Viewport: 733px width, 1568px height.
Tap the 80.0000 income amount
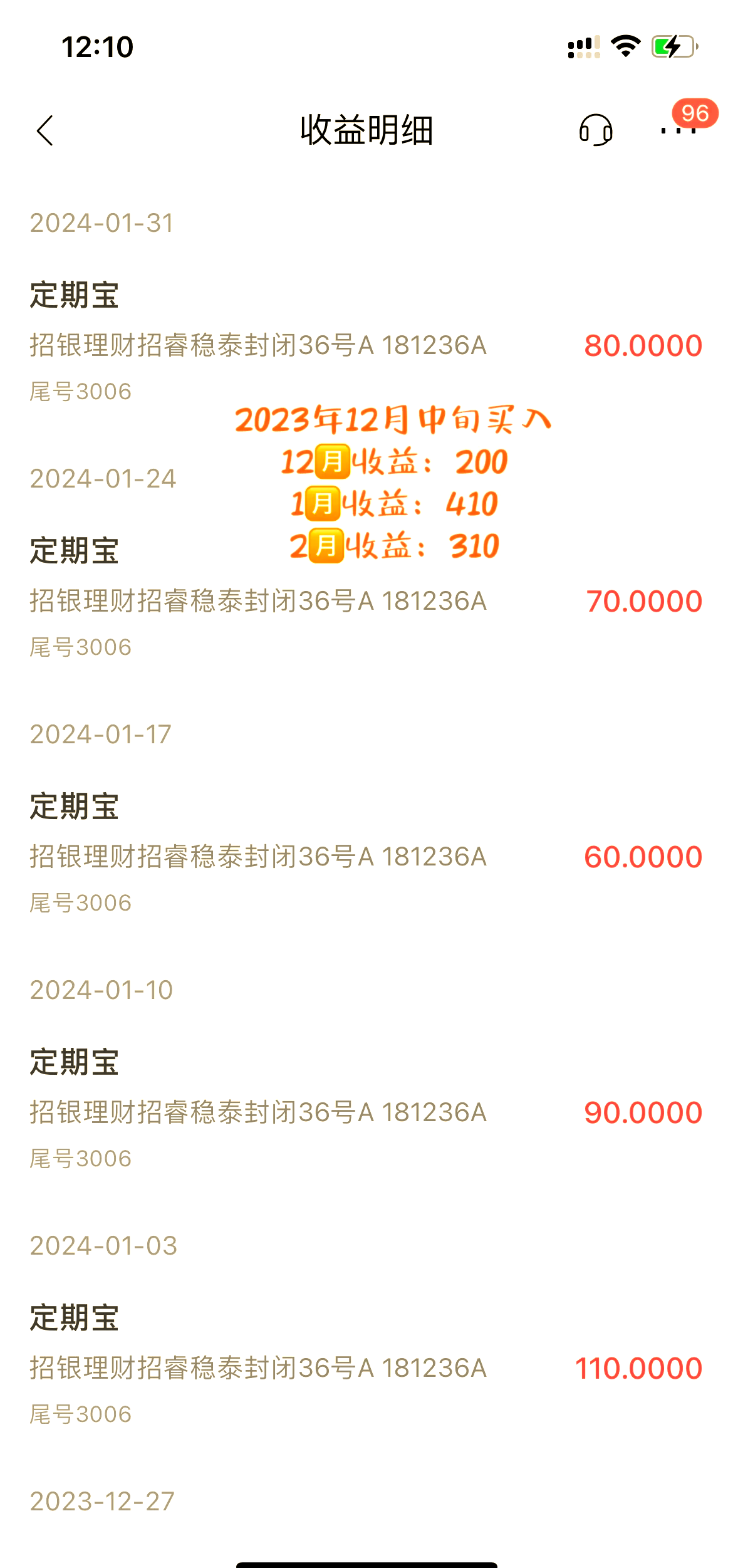(643, 344)
